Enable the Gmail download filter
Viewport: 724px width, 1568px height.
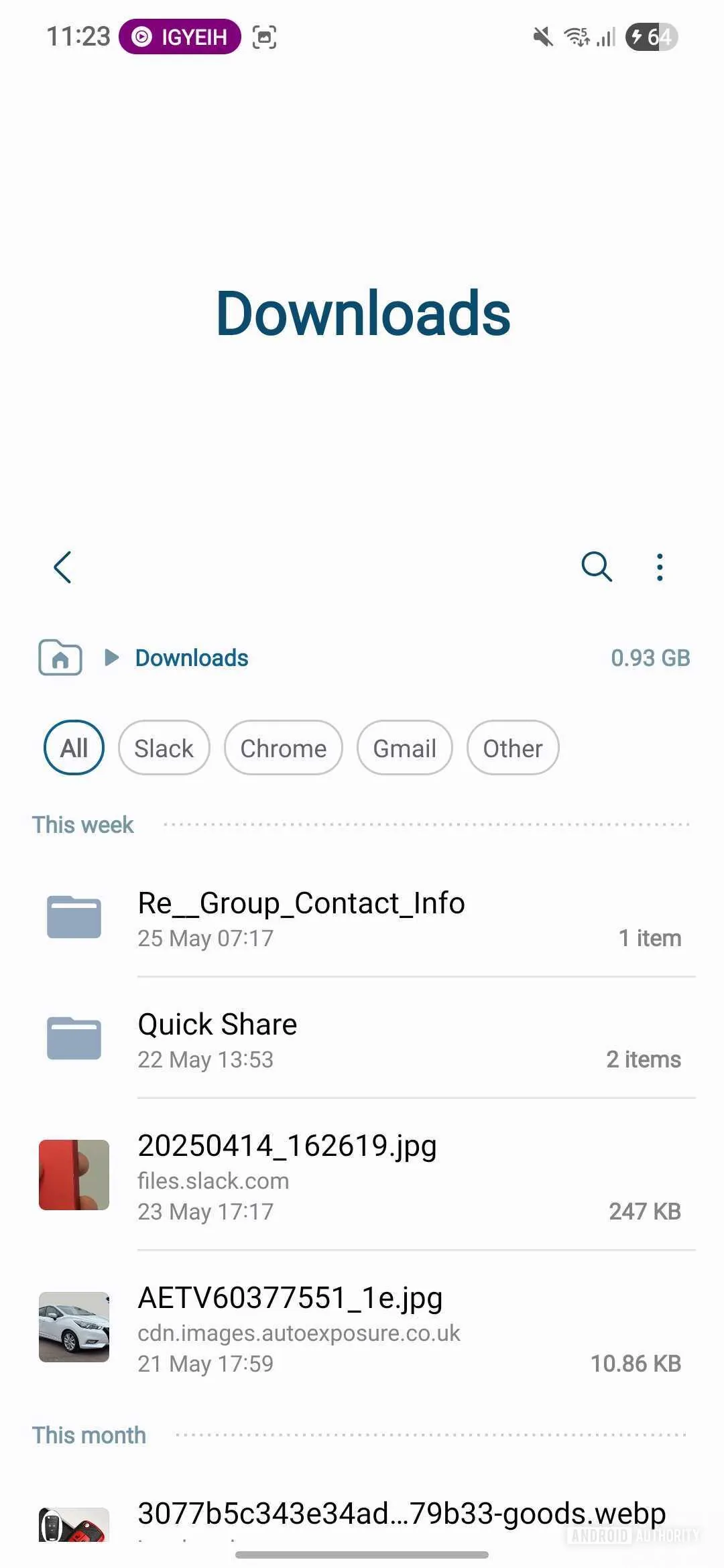point(404,748)
